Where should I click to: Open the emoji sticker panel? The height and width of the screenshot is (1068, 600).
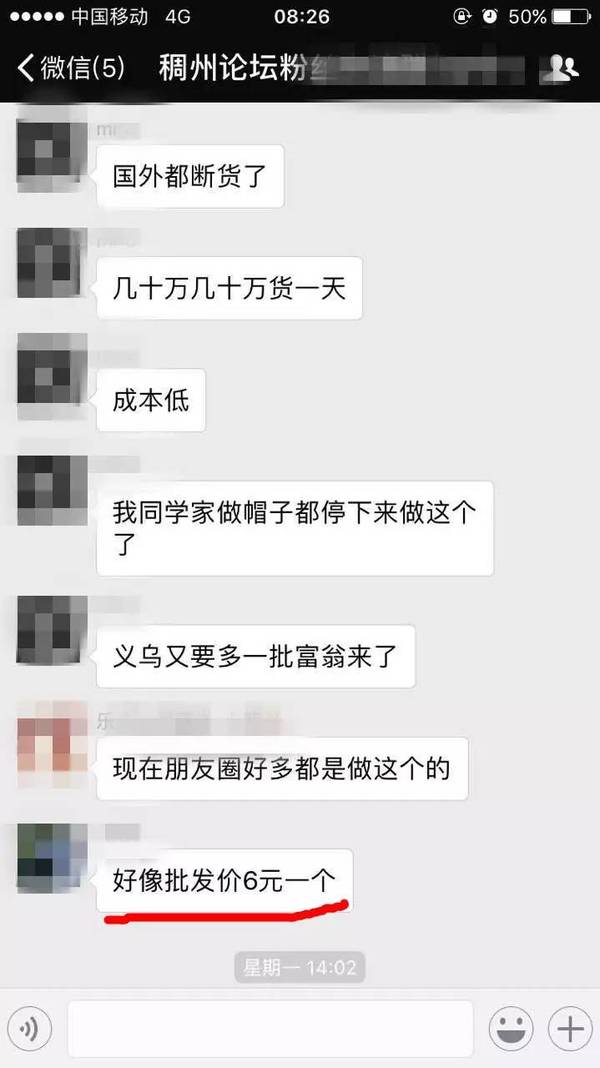pos(511,1028)
